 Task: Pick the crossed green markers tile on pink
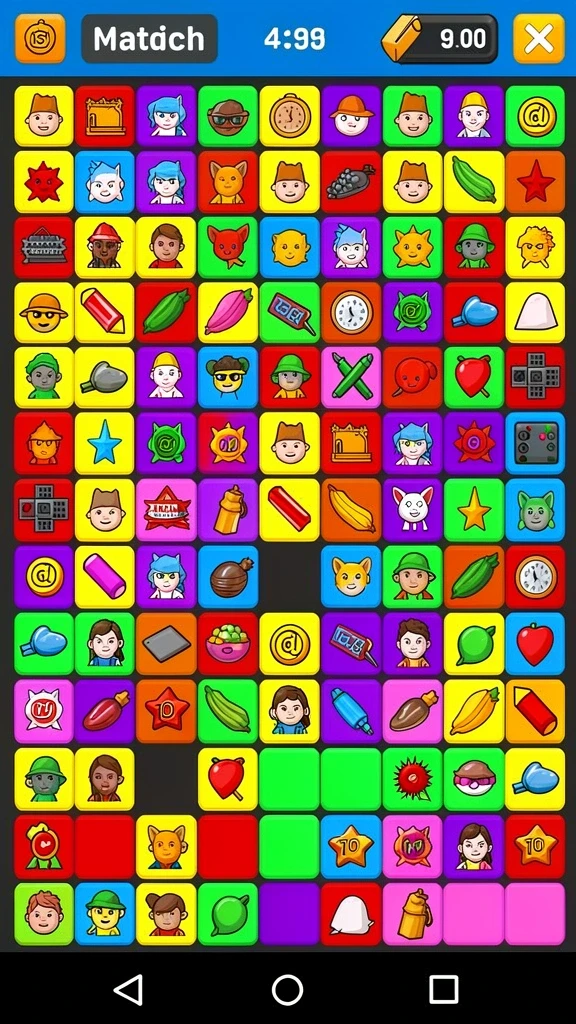[351, 377]
